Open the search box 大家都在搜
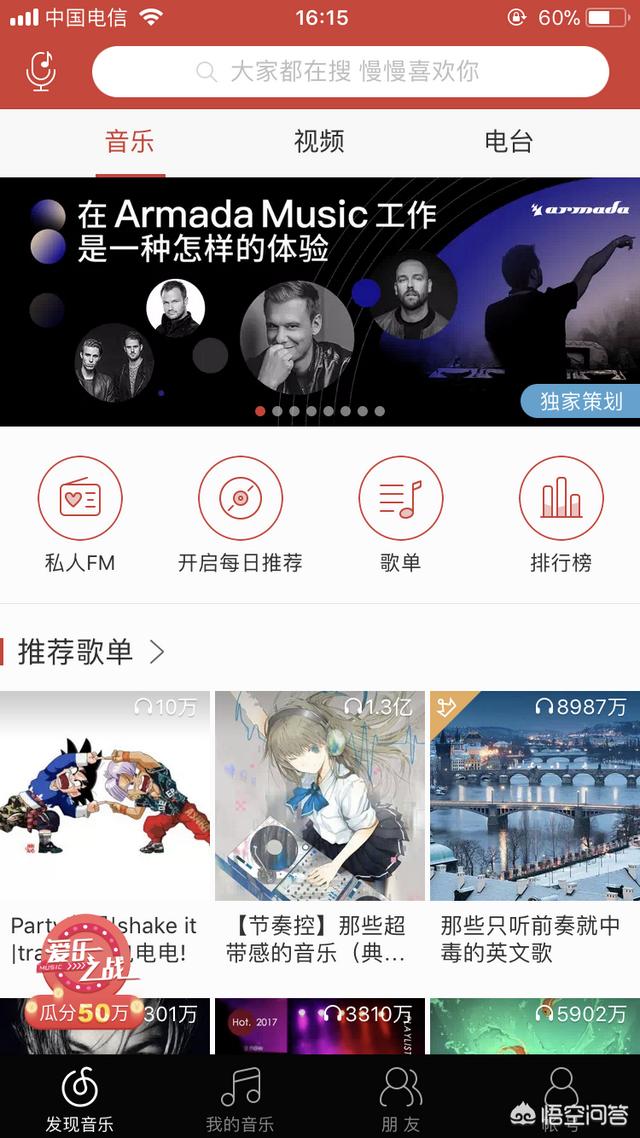The image size is (640, 1138). coord(350,72)
